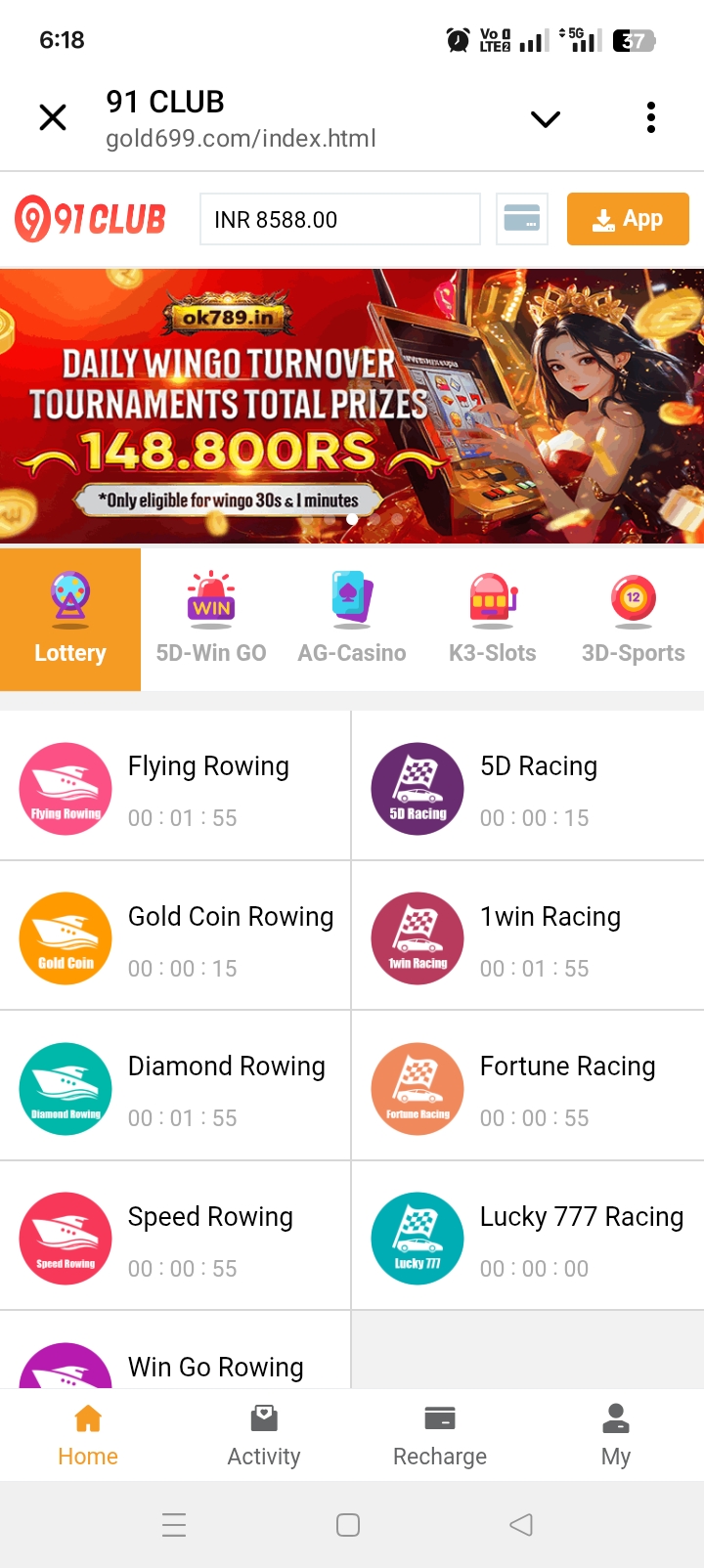
Task: Launch Gold Coin Rowing
Action: pos(176,938)
